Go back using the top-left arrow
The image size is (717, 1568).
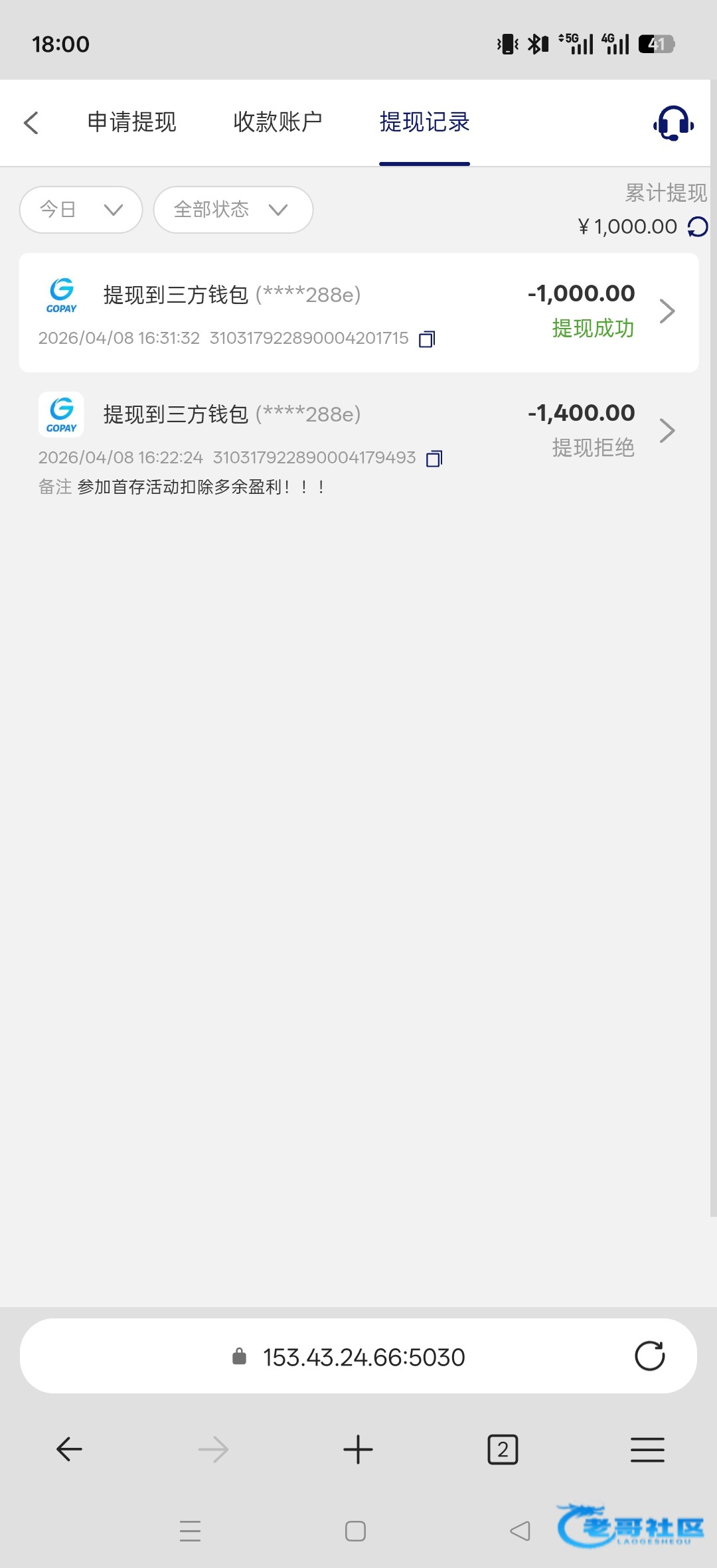(31, 123)
